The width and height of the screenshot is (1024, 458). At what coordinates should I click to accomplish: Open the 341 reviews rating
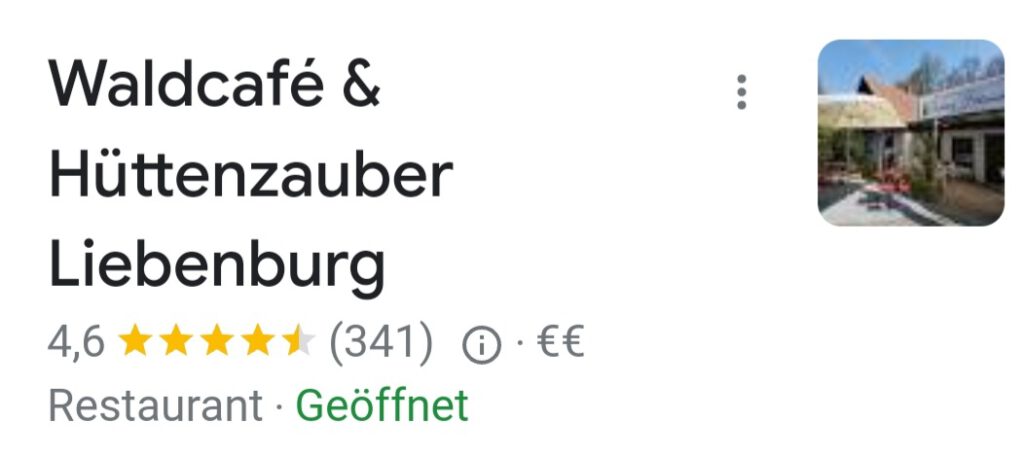pos(381,343)
